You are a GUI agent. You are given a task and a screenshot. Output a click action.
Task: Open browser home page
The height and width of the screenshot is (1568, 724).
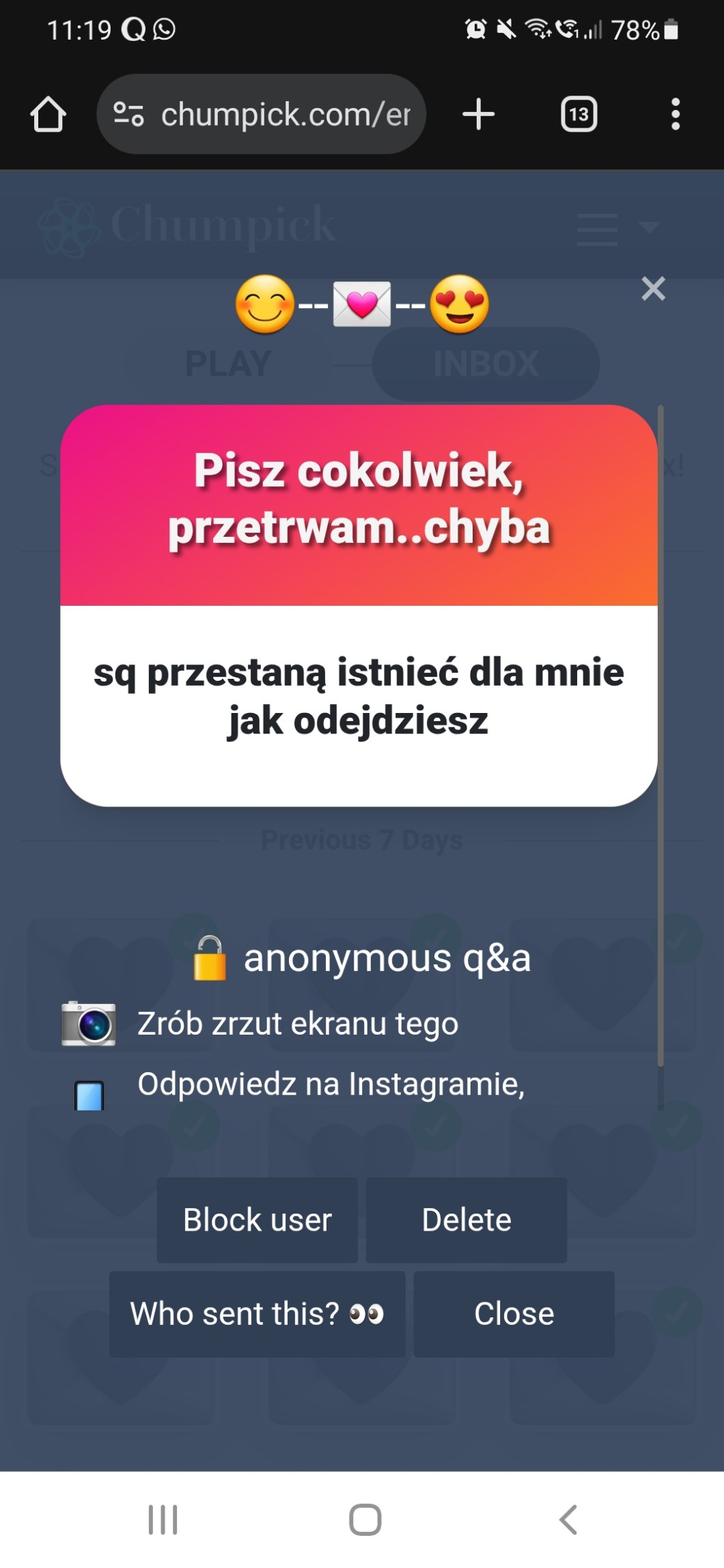pos(48,114)
